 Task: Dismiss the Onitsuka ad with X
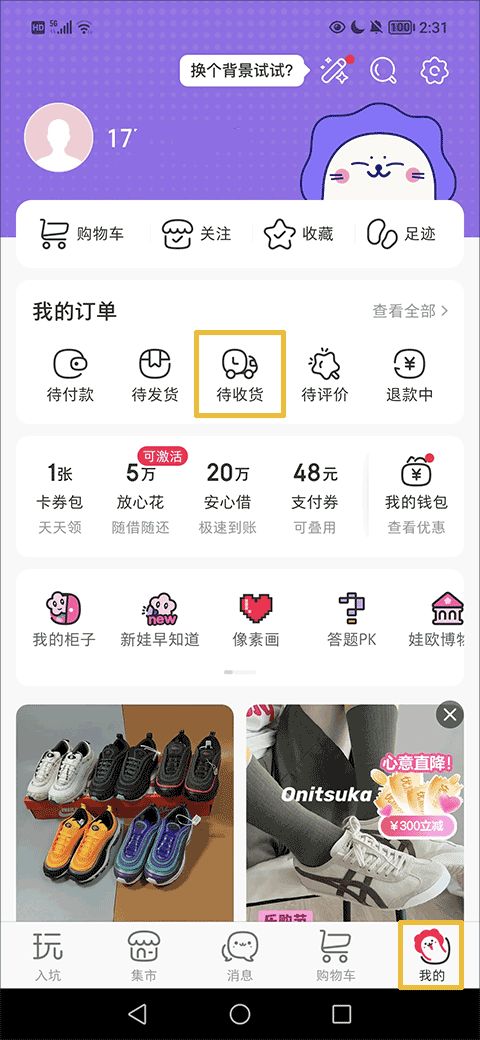(x=450, y=714)
